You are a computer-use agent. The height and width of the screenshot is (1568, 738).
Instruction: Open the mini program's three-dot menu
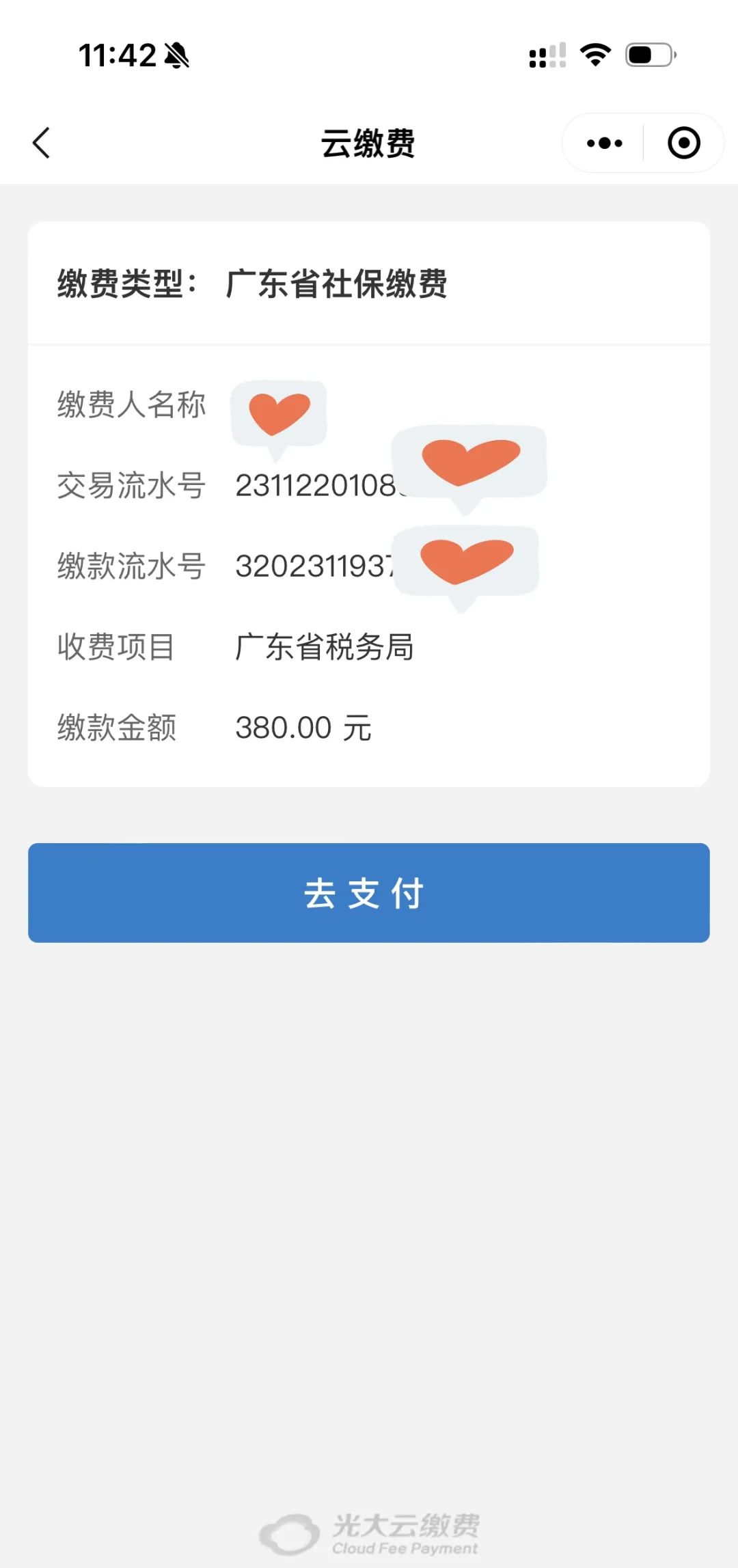pyautogui.click(x=604, y=143)
